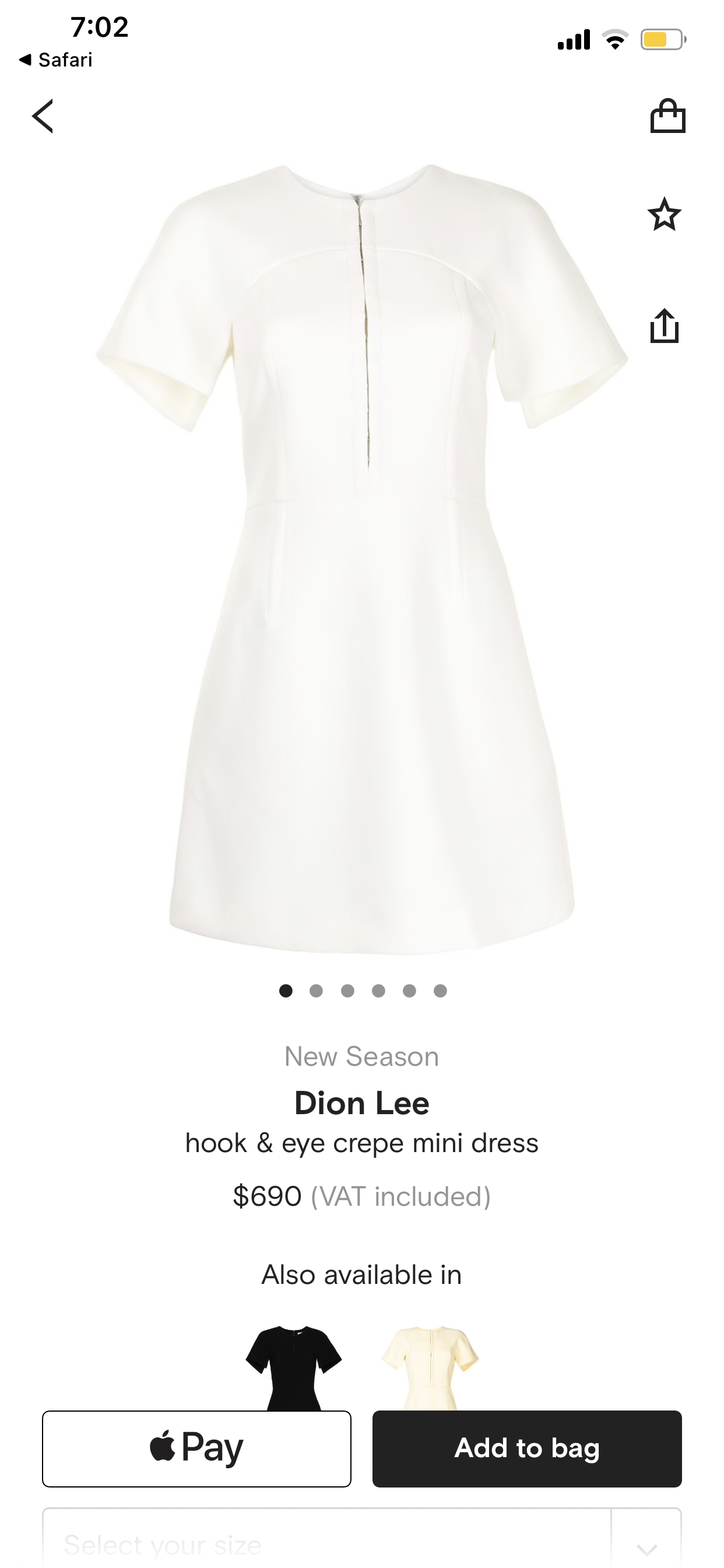Open the shopping bag
Screen dimensions: 724x1568
(x=667, y=116)
